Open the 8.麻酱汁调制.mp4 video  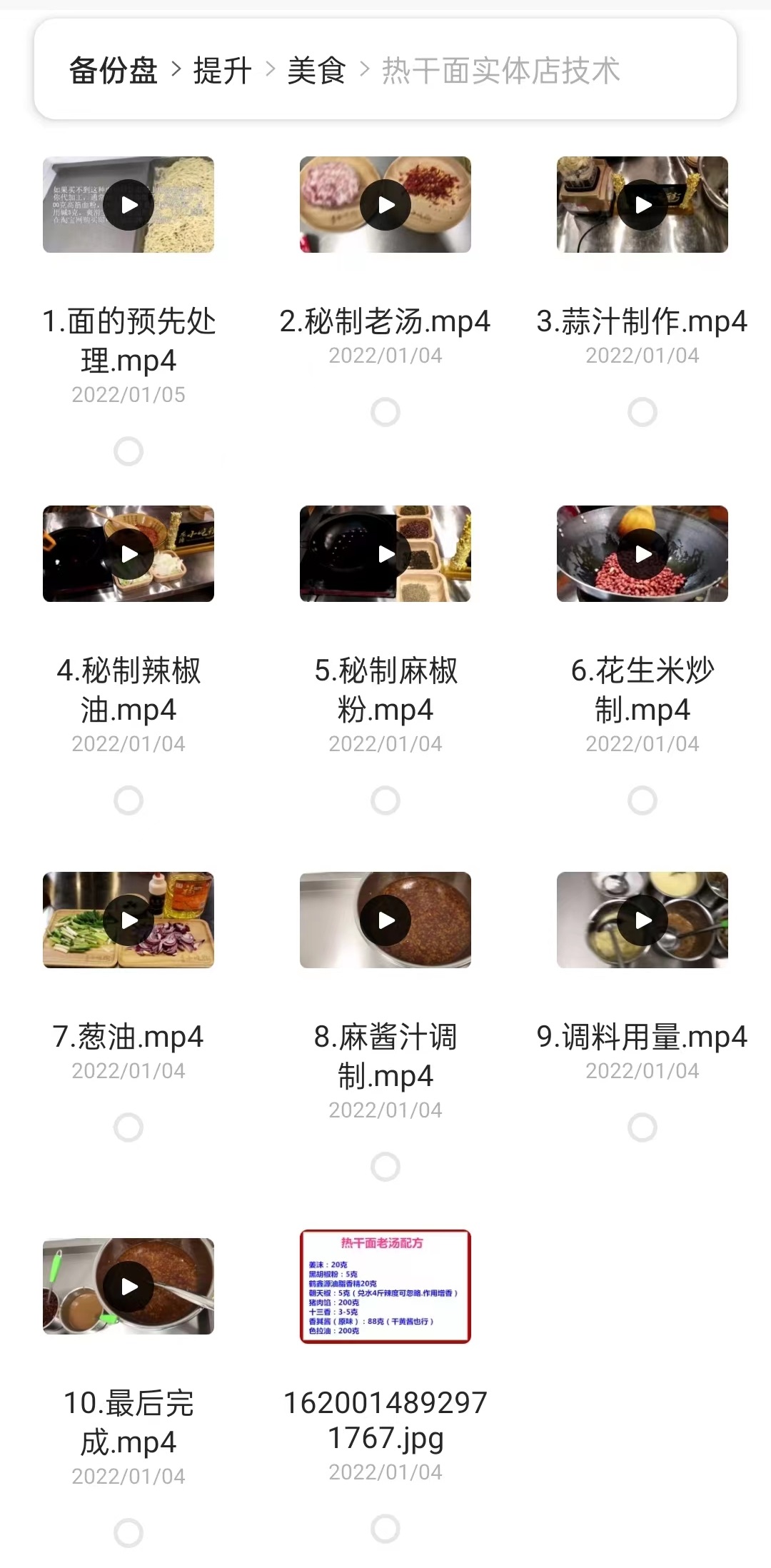click(x=385, y=920)
